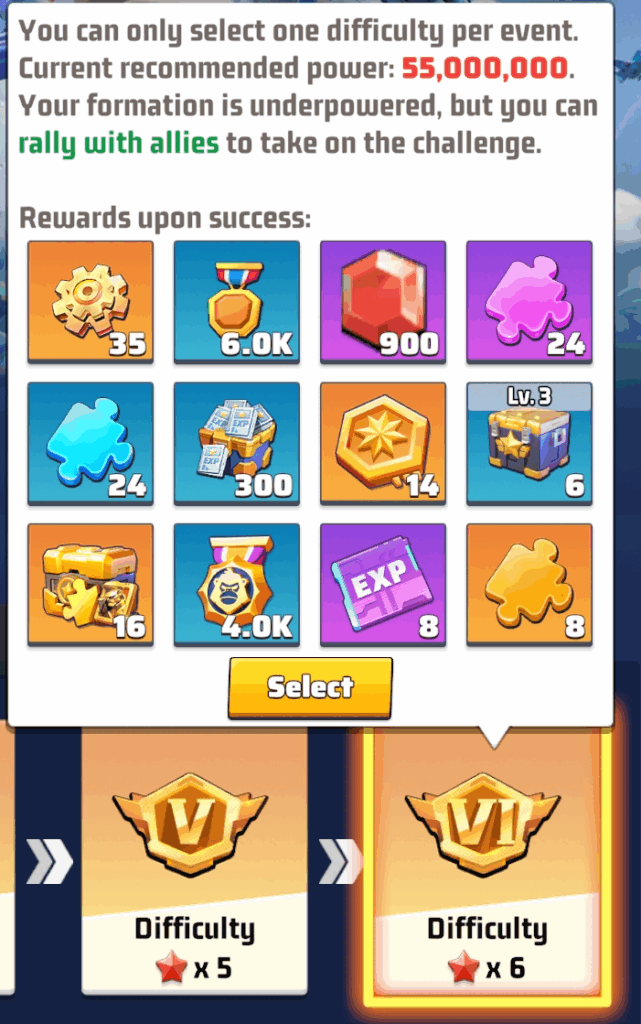Viewport: 641px width, 1024px height.
Task: Inspect the red gem 900 reward
Action: pyautogui.click(x=383, y=300)
